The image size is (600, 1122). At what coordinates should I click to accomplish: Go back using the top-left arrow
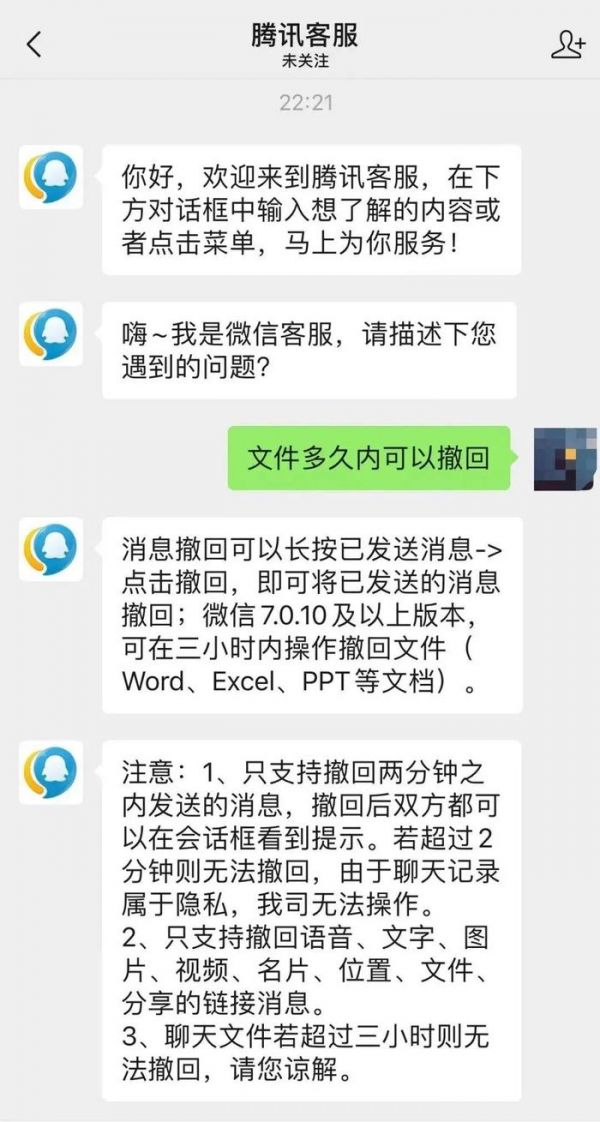click(x=34, y=44)
